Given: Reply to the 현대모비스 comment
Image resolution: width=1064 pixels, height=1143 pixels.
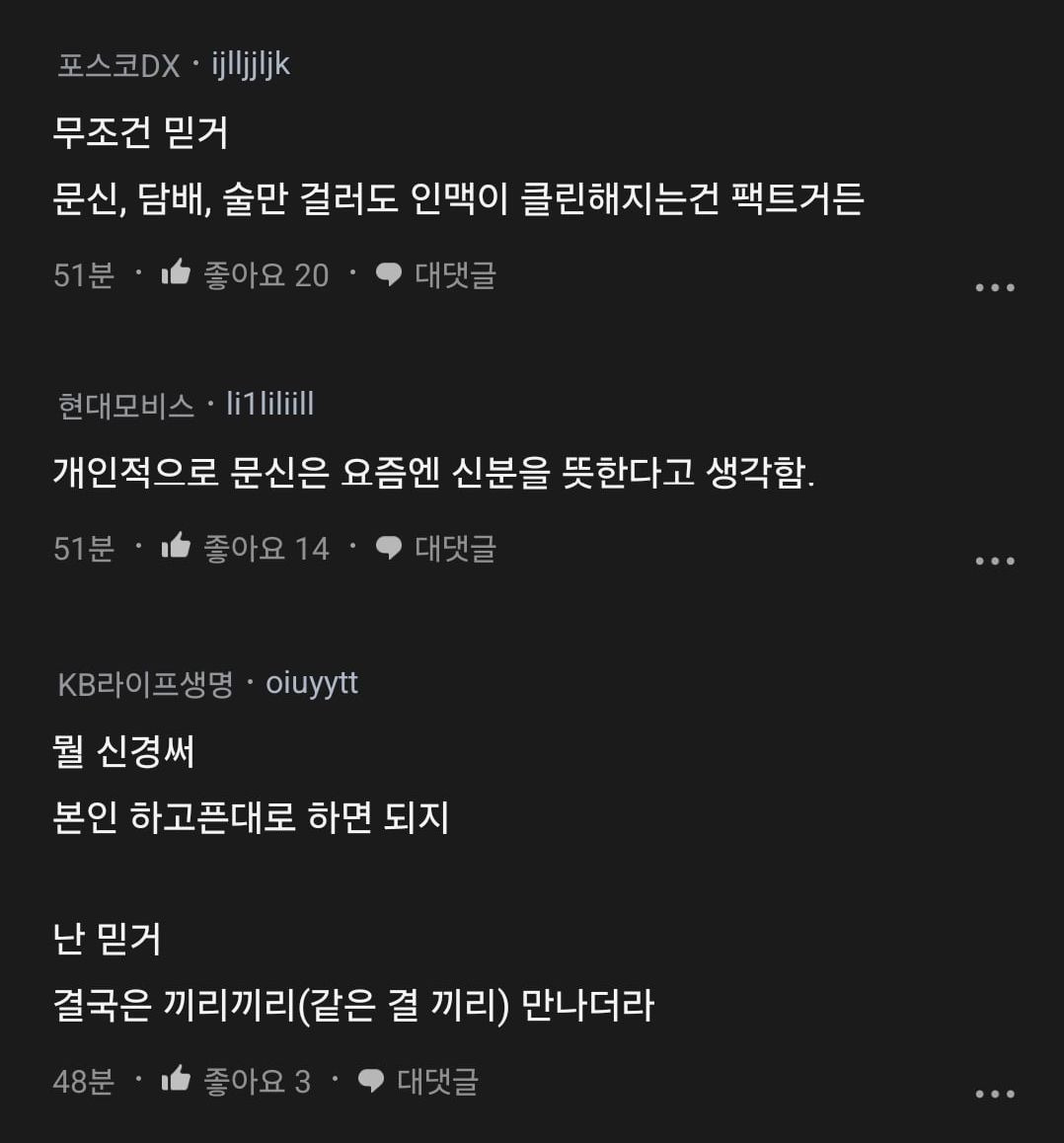Looking at the screenshot, I should 436,548.
